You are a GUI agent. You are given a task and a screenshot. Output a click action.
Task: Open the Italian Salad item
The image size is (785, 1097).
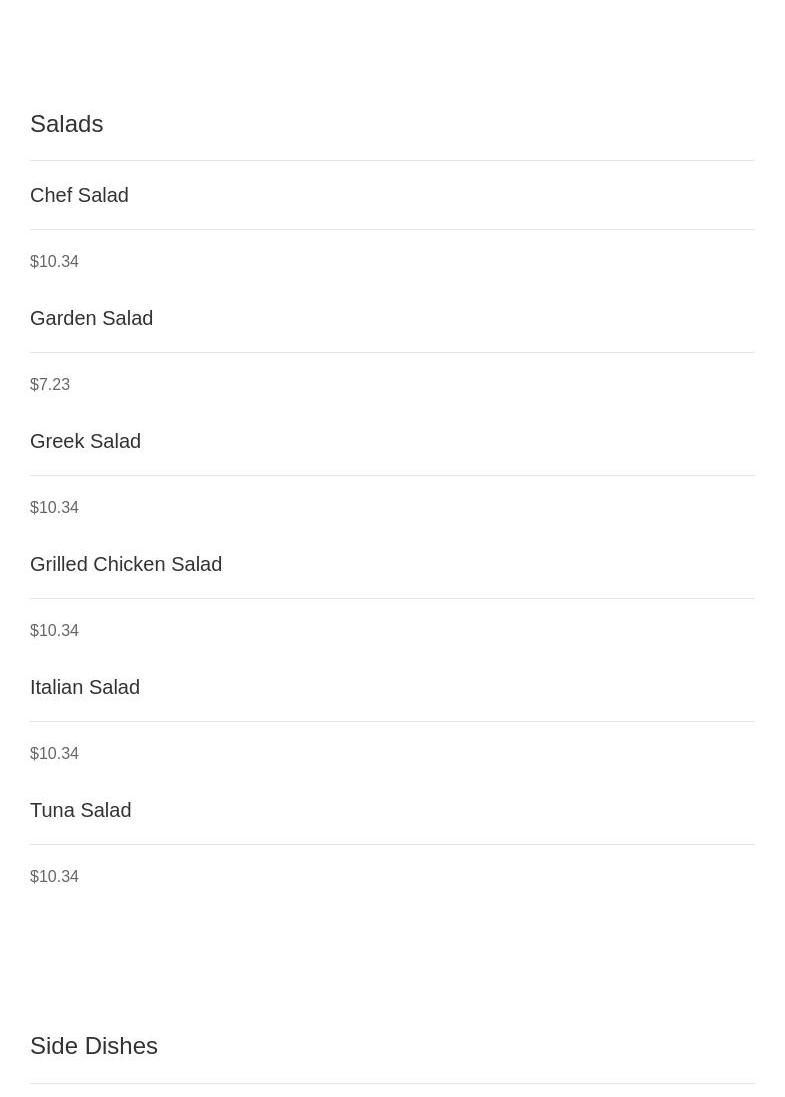tap(85, 687)
